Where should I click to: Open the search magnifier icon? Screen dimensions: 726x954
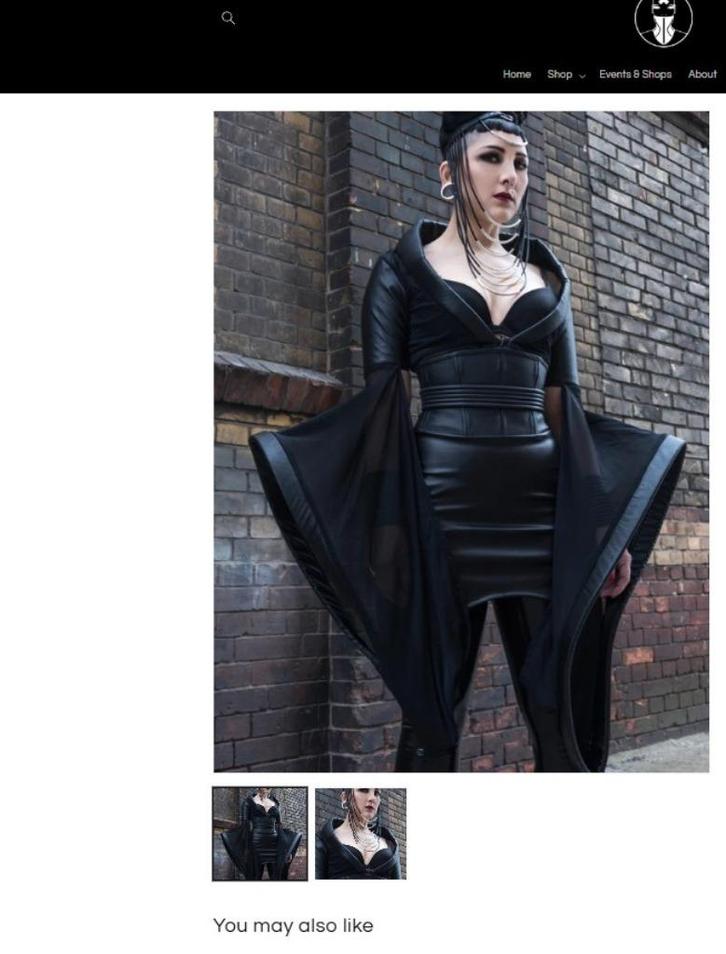point(228,18)
